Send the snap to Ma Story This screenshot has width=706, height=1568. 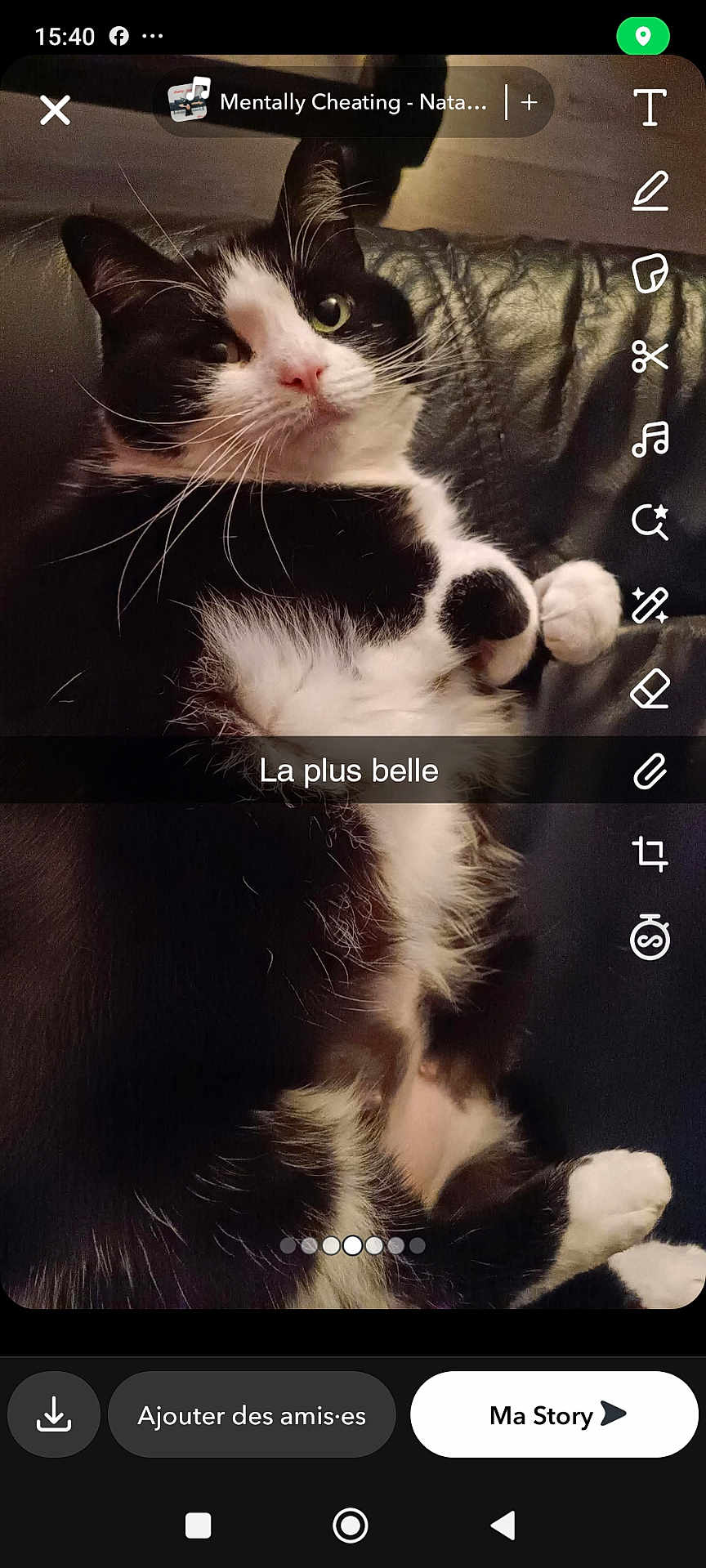pyautogui.click(x=553, y=1414)
